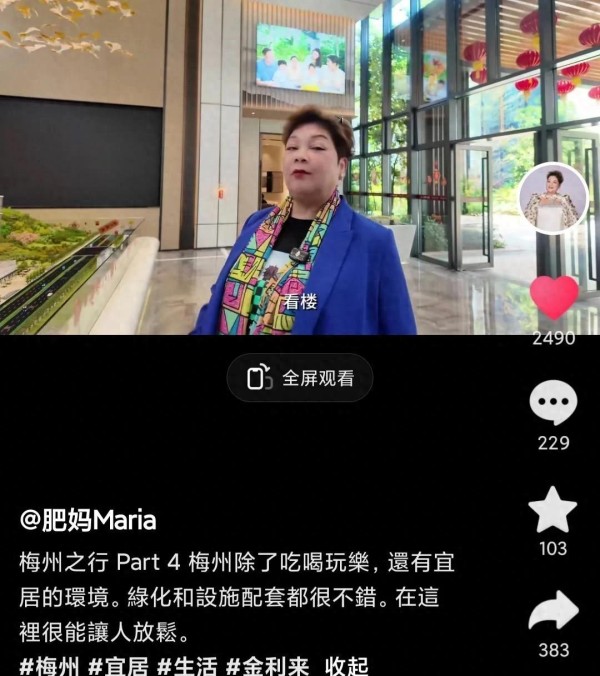The image size is (600, 676).
Task: Open the #生活 hashtag
Action: [187, 666]
